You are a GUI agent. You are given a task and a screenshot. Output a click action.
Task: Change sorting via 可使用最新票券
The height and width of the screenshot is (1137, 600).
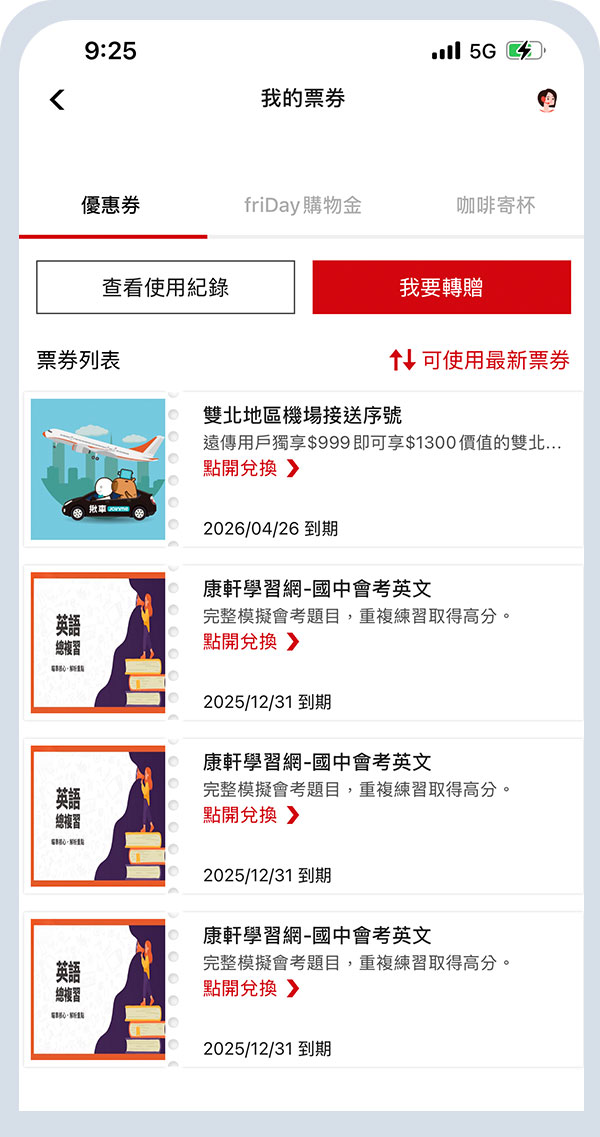click(x=479, y=361)
